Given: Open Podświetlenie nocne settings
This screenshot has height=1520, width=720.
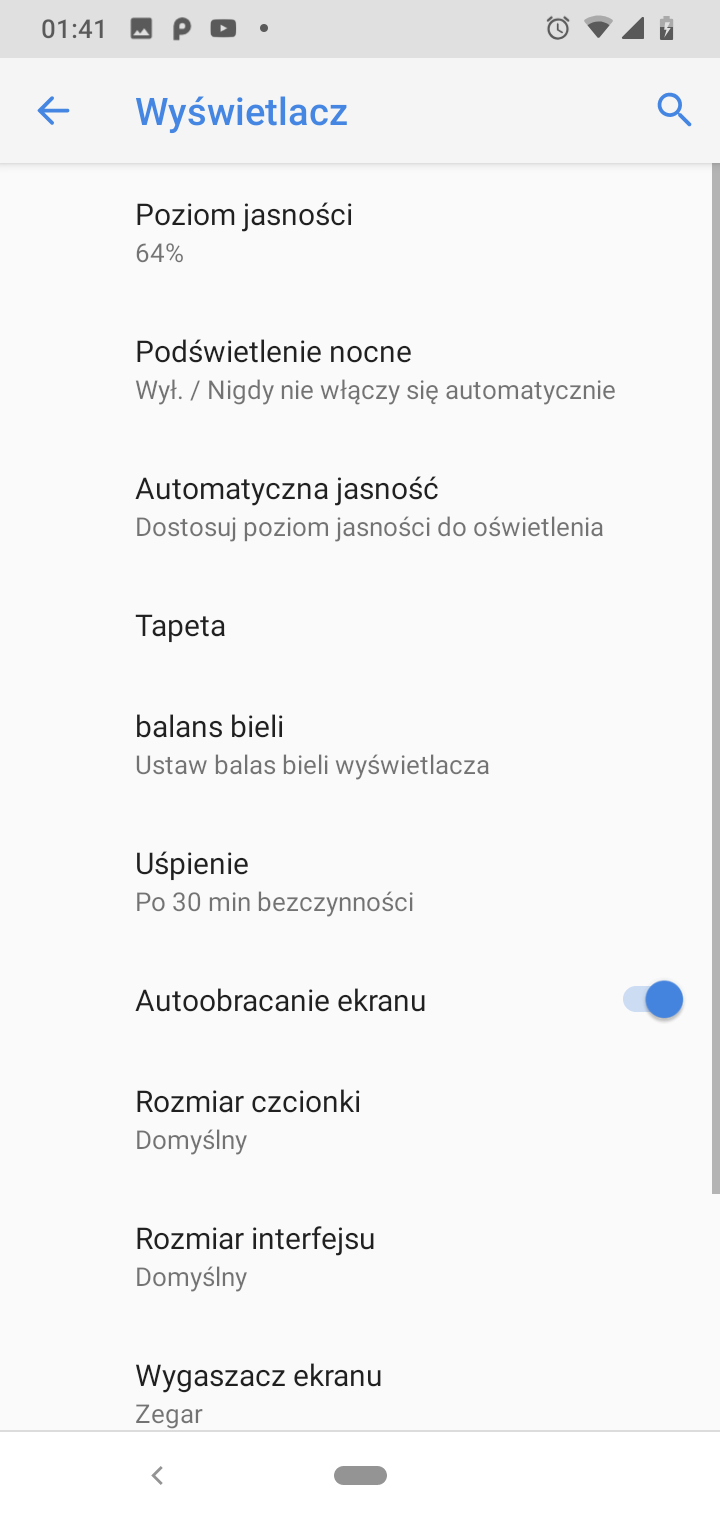Looking at the screenshot, I should pos(360,370).
